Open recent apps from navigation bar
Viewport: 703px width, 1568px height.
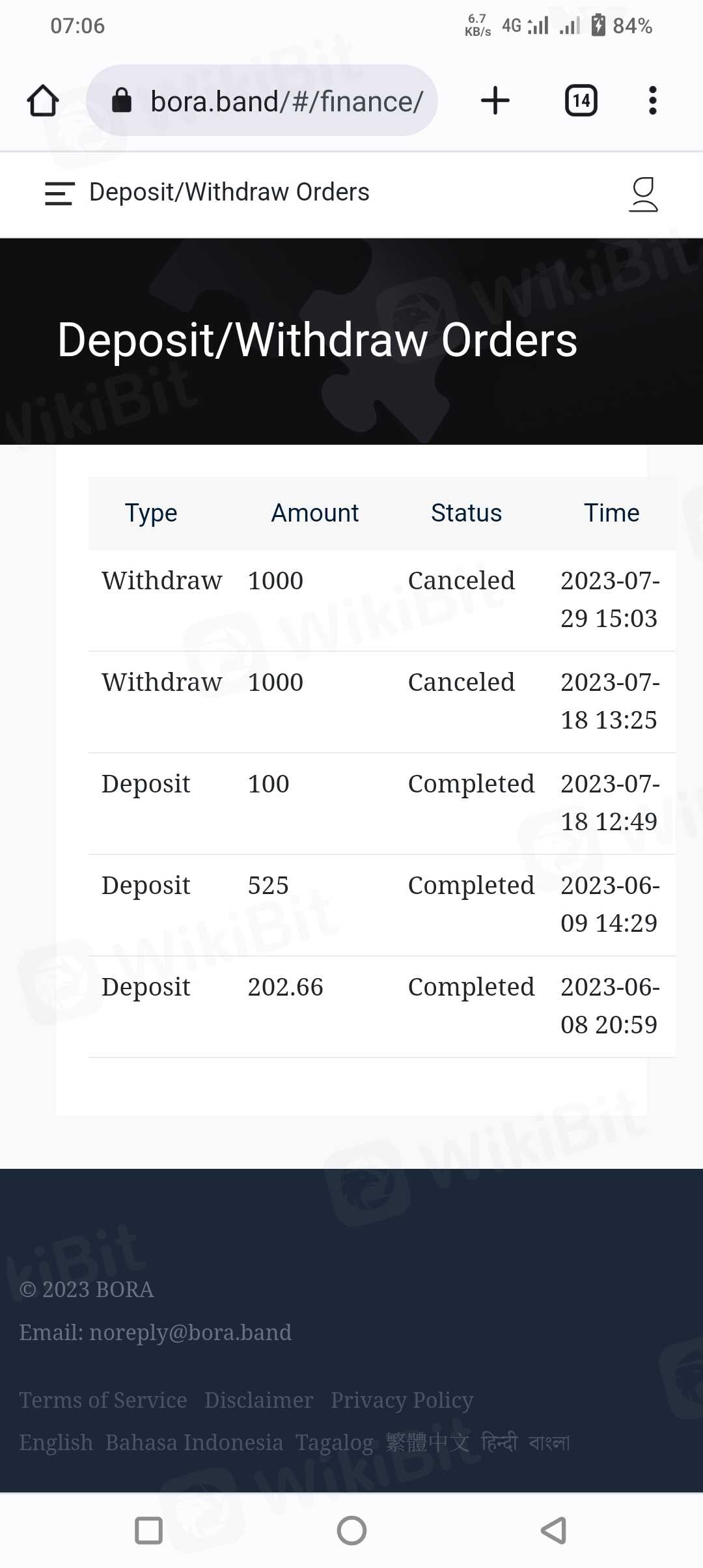click(148, 1530)
